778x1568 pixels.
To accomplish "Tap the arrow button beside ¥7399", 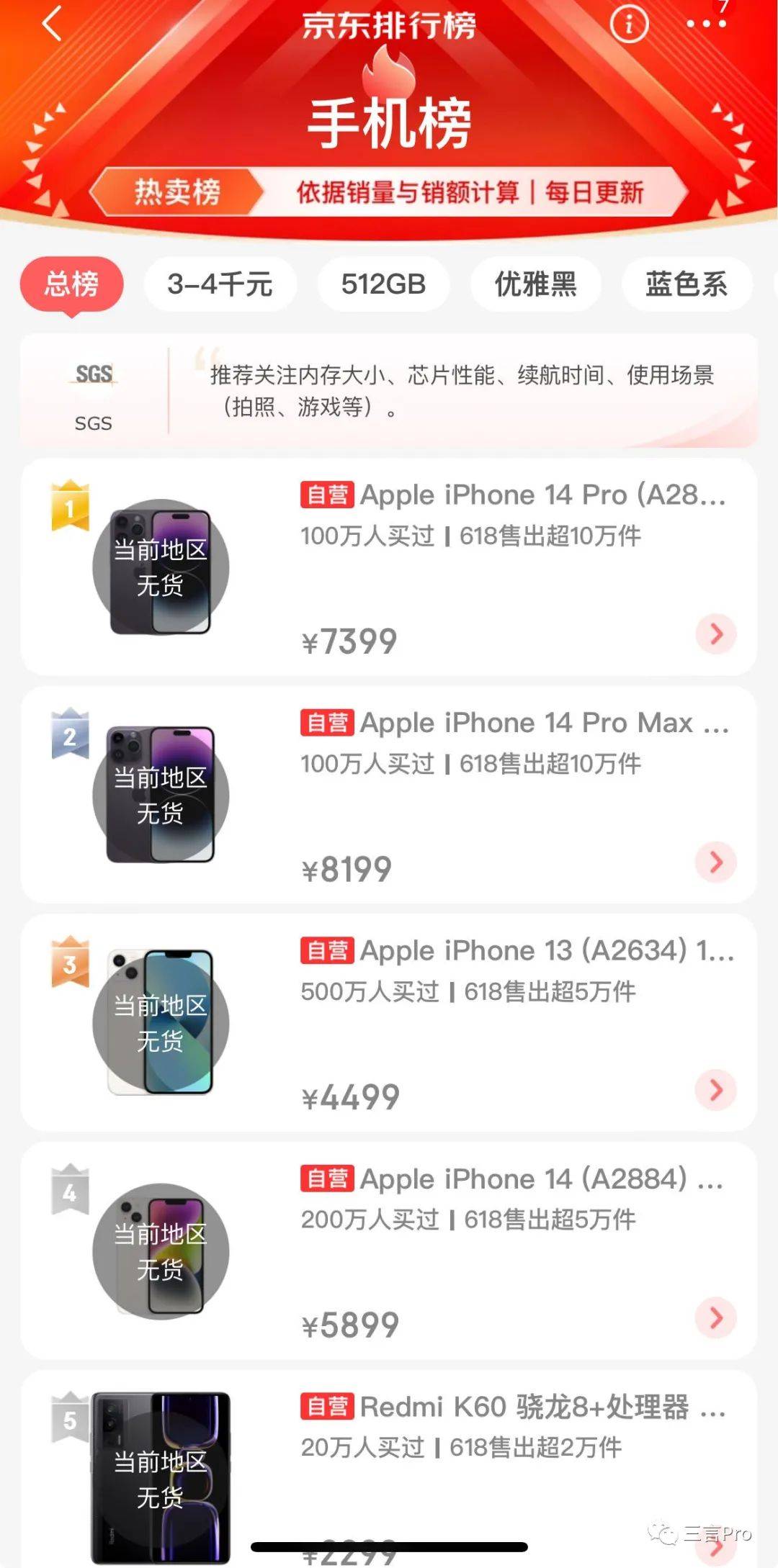I will pyautogui.click(x=715, y=634).
